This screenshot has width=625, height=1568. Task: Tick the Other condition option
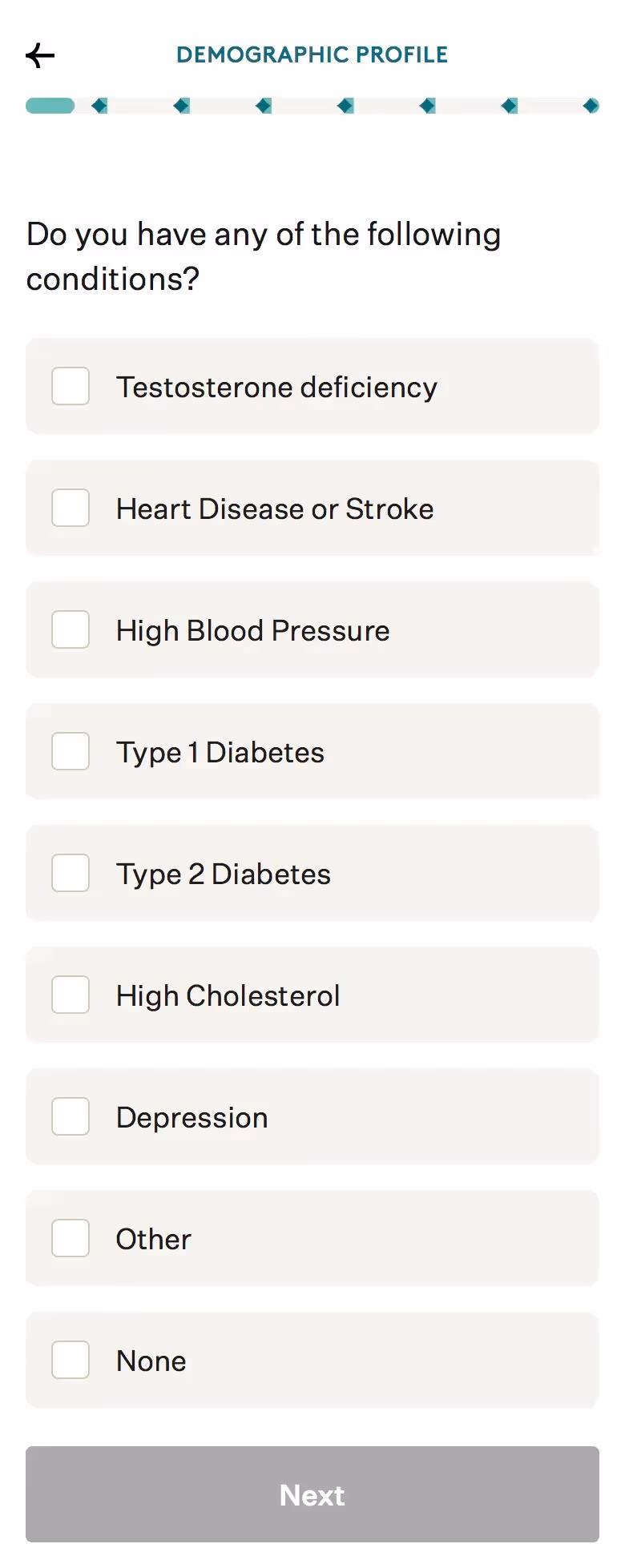click(x=71, y=1239)
